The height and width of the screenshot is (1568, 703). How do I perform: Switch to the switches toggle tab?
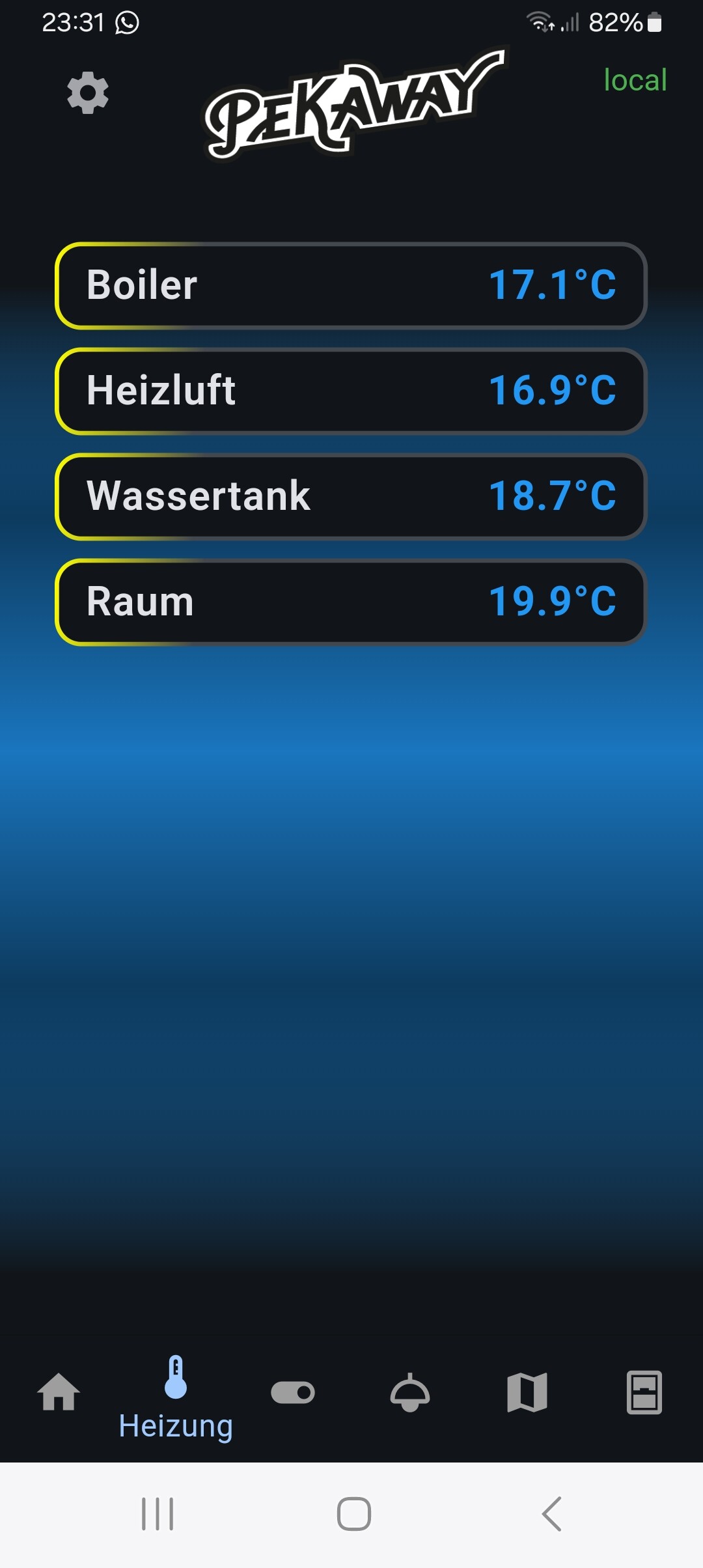[293, 1392]
